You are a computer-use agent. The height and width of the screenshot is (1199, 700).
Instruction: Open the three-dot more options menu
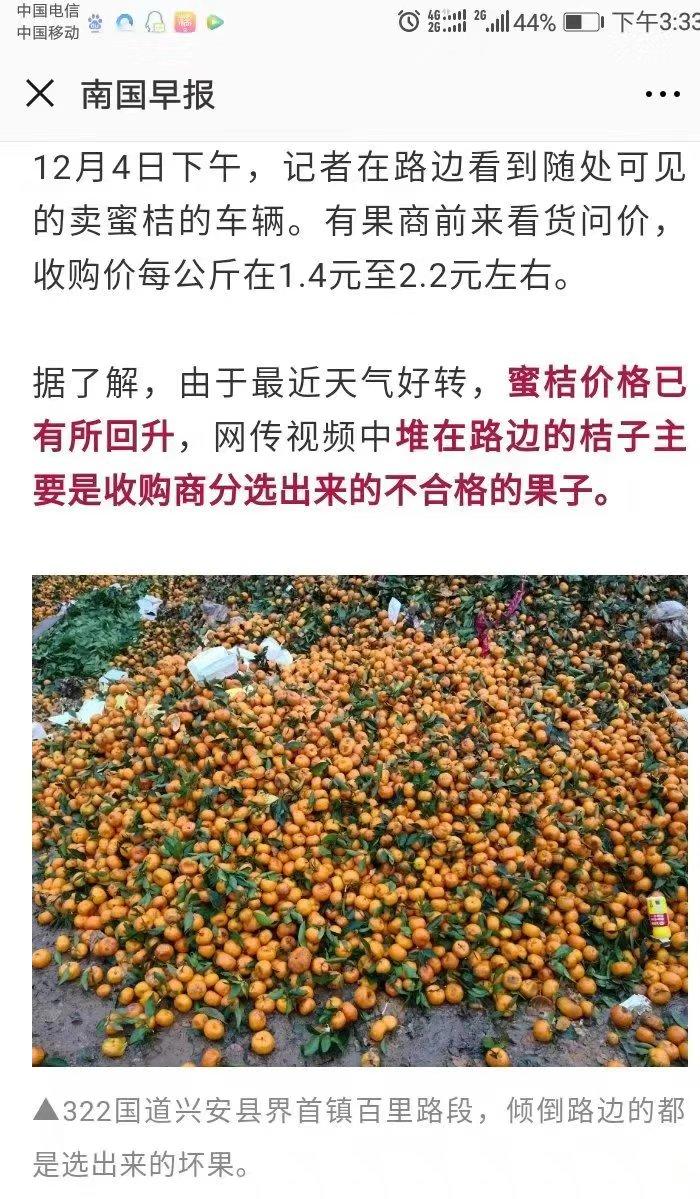(663, 94)
